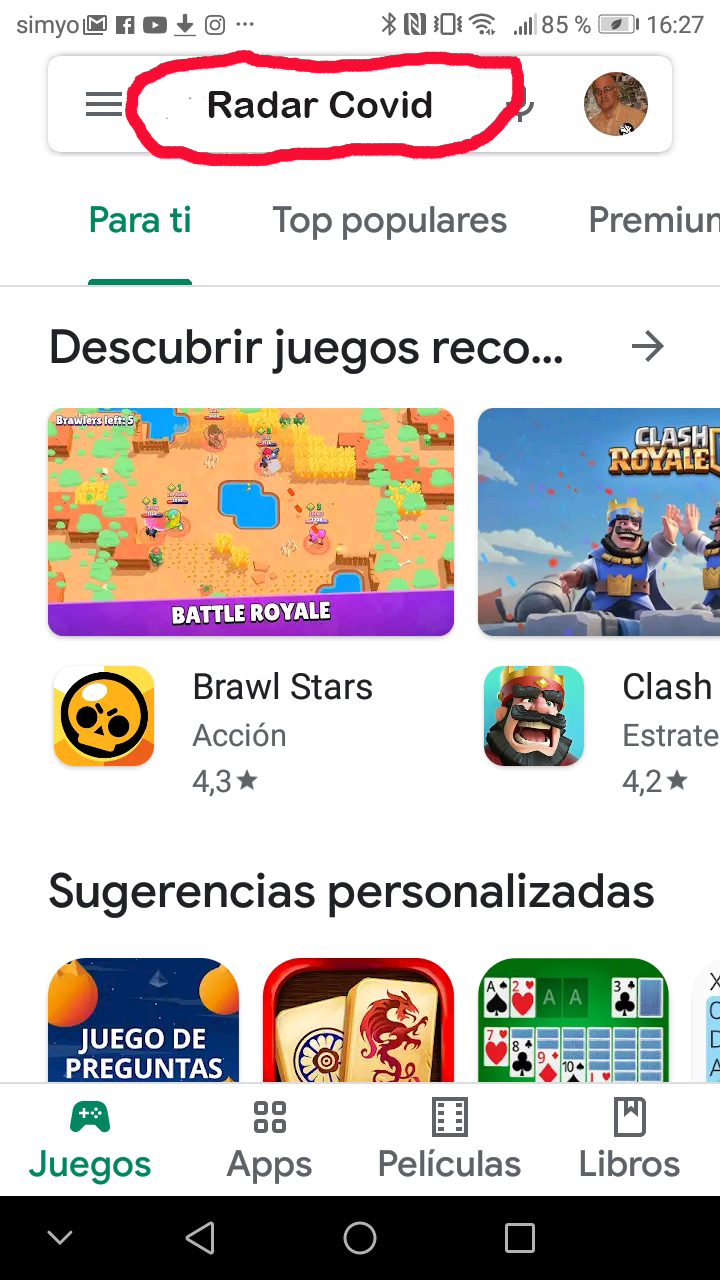Open the Clash Royale banner

pos(599,522)
